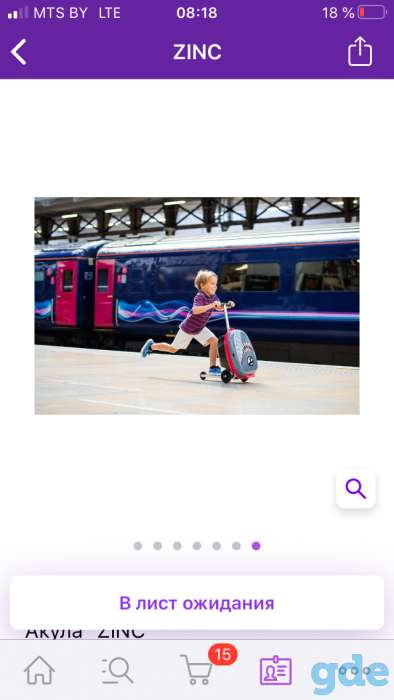Switch to the catalog search tab
This screenshot has height=700, width=394.
tap(117, 670)
